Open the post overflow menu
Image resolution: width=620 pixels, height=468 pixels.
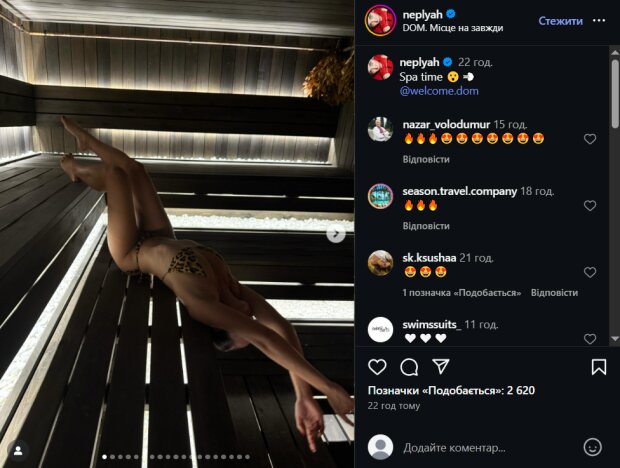[598, 20]
